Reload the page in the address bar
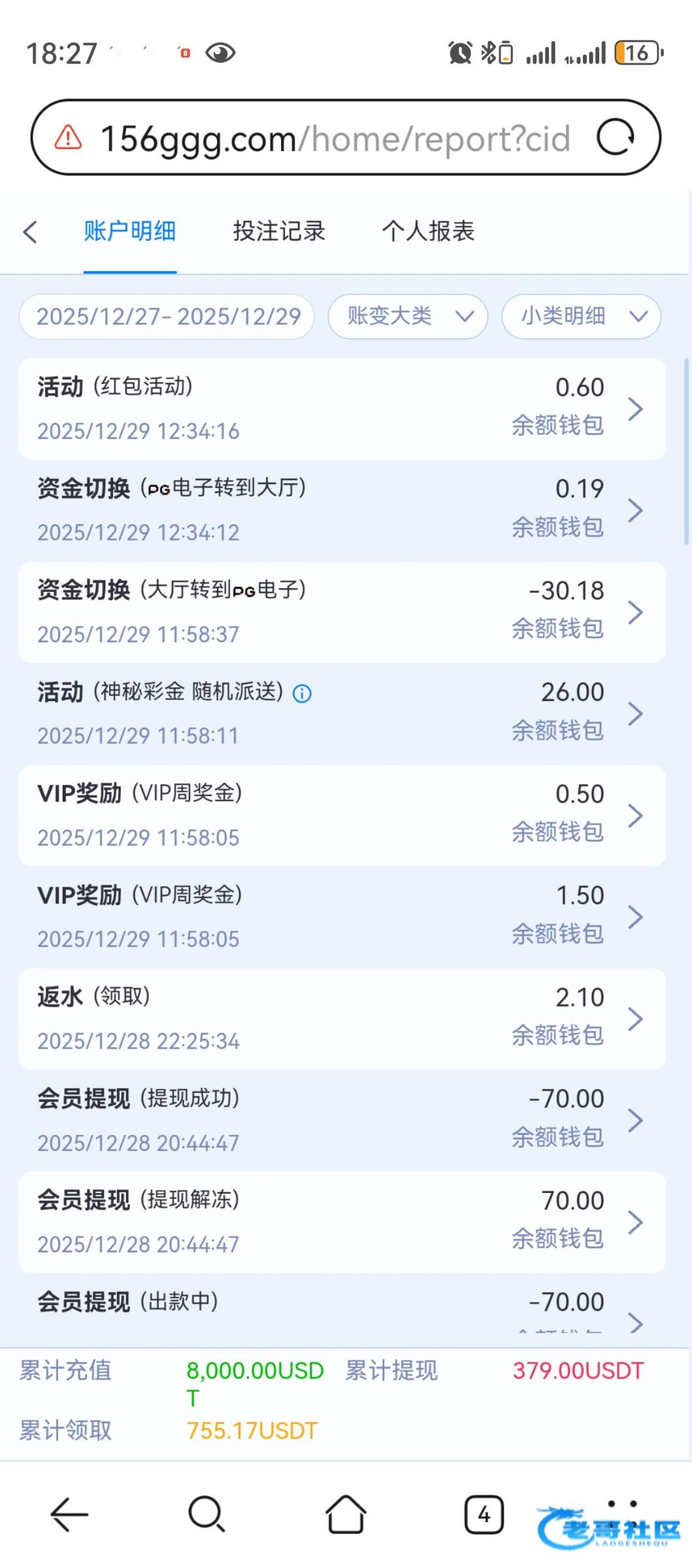The height and width of the screenshot is (1568, 692). pyautogui.click(x=616, y=138)
